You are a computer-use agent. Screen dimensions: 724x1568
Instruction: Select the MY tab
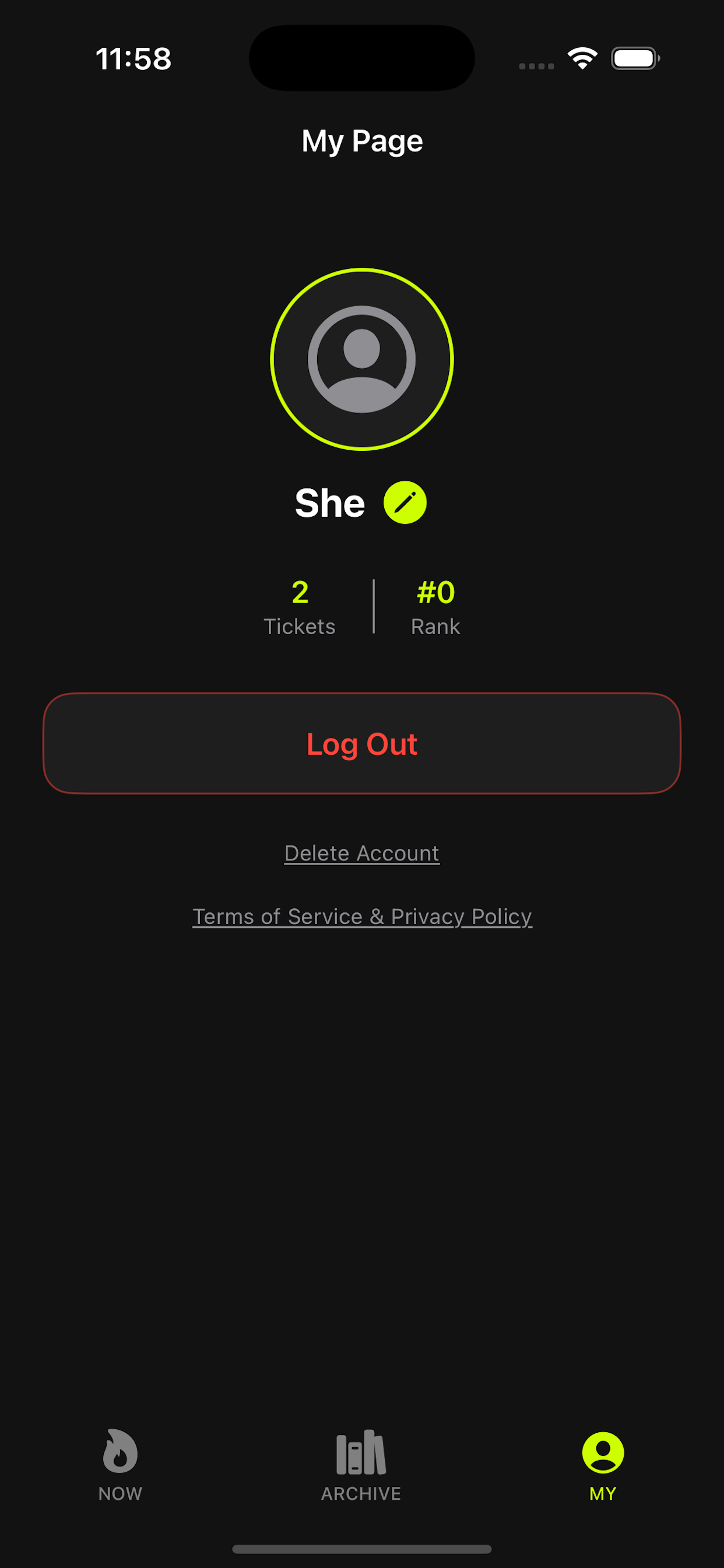602,1465
